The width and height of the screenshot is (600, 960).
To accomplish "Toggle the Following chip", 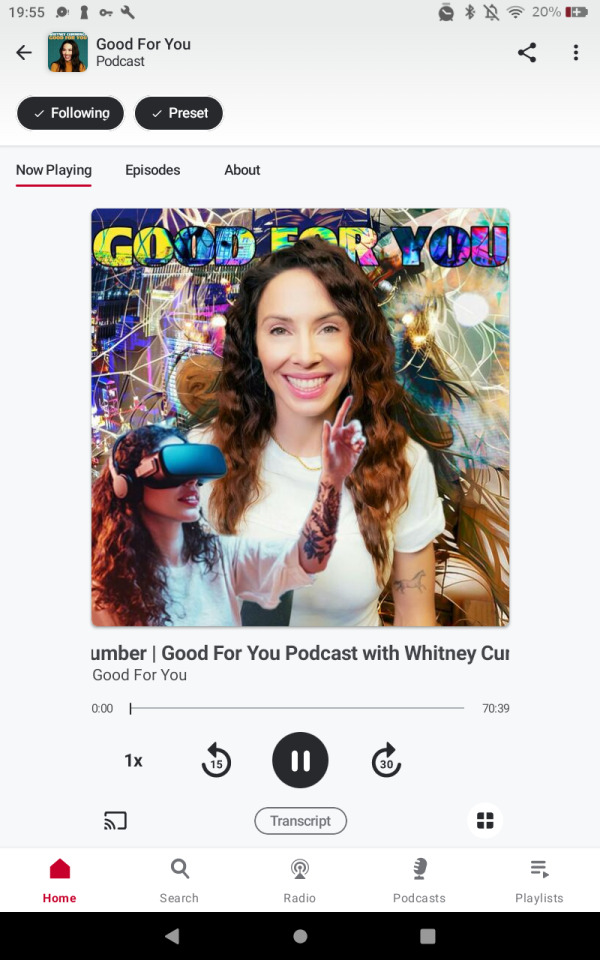I will 70,113.
